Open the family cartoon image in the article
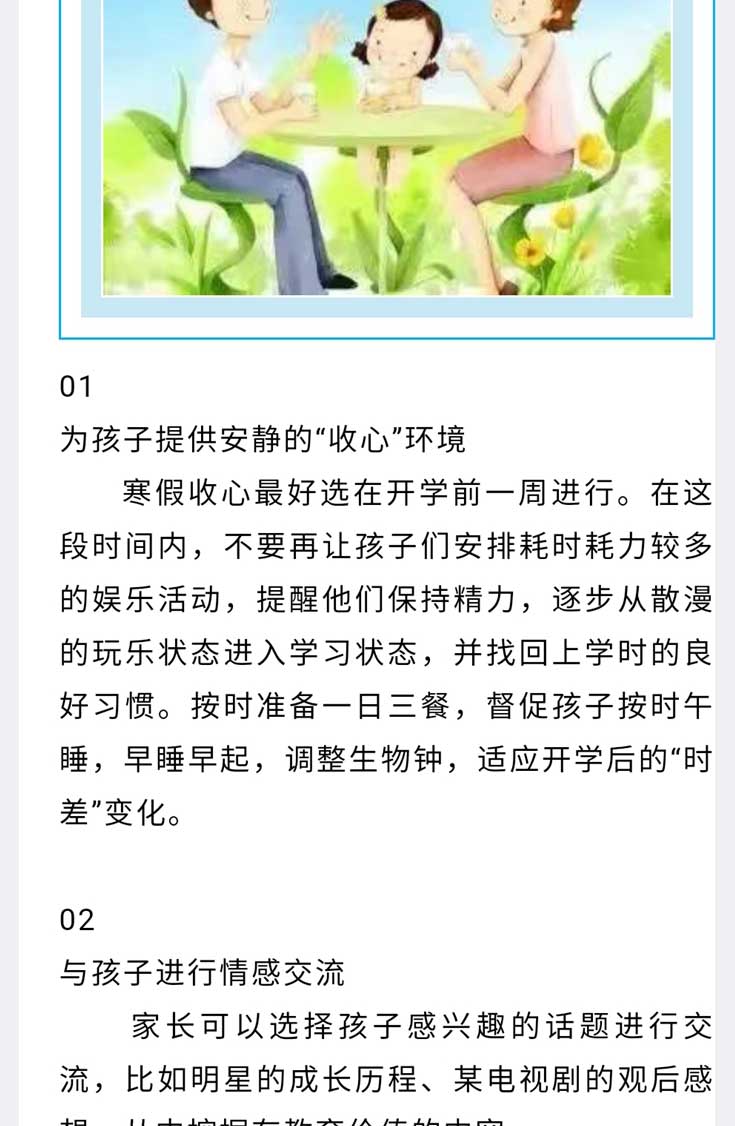This screenshot has height=1126, width=735. pyautogui.click(x=387, y=150)
